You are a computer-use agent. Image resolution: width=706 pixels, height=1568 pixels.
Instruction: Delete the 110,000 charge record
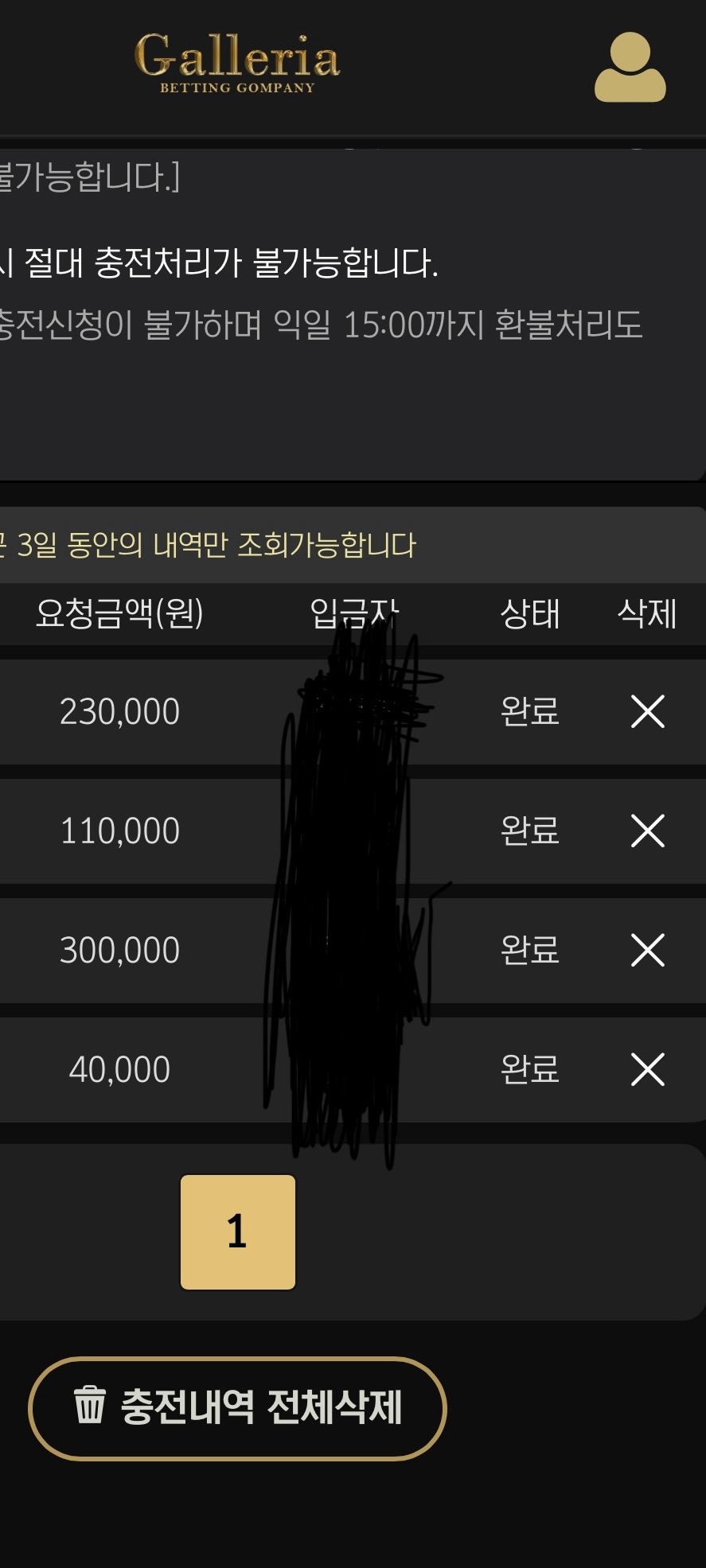point(647,831)
